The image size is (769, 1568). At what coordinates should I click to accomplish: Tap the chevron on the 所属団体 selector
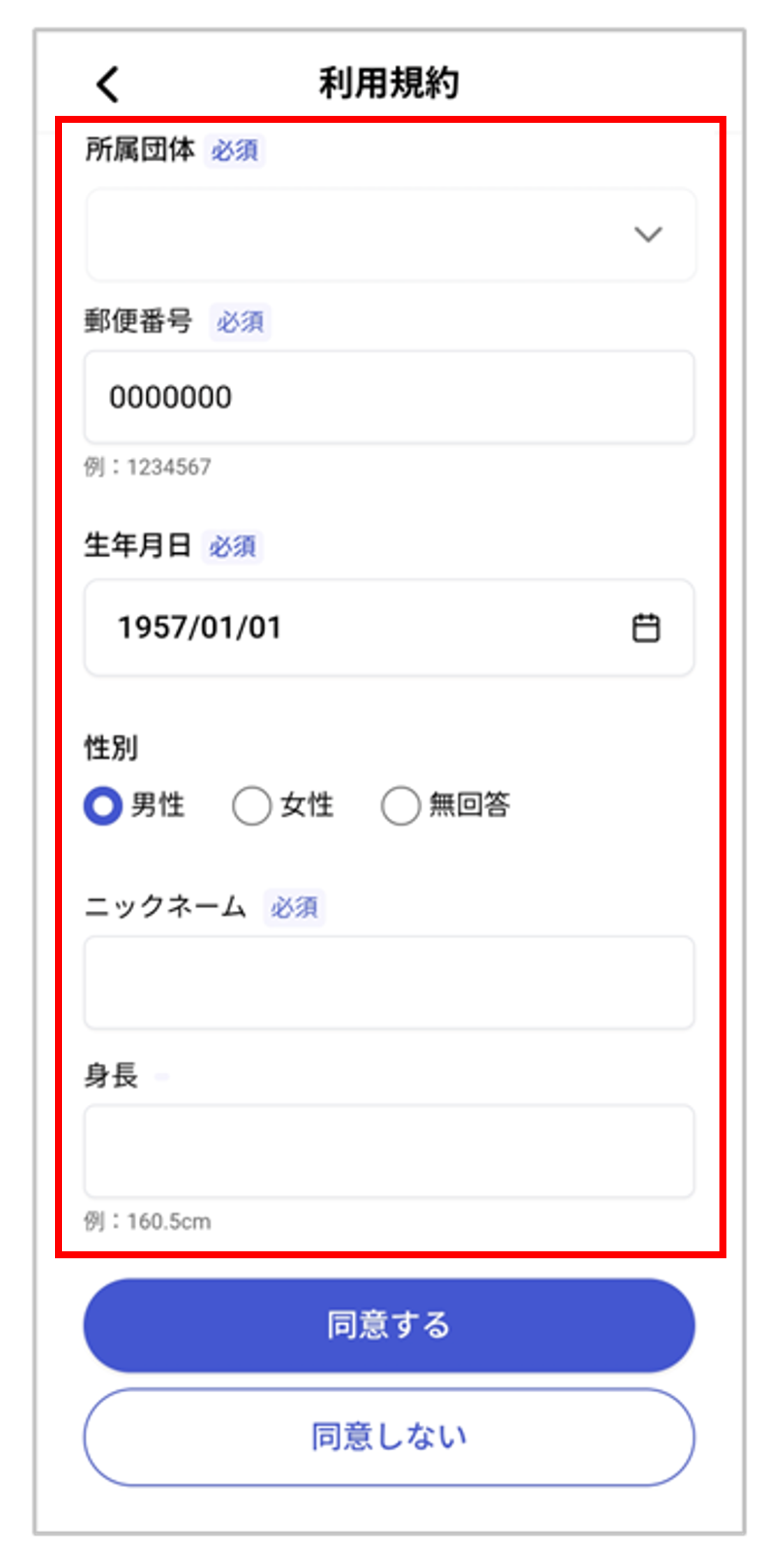648,236
